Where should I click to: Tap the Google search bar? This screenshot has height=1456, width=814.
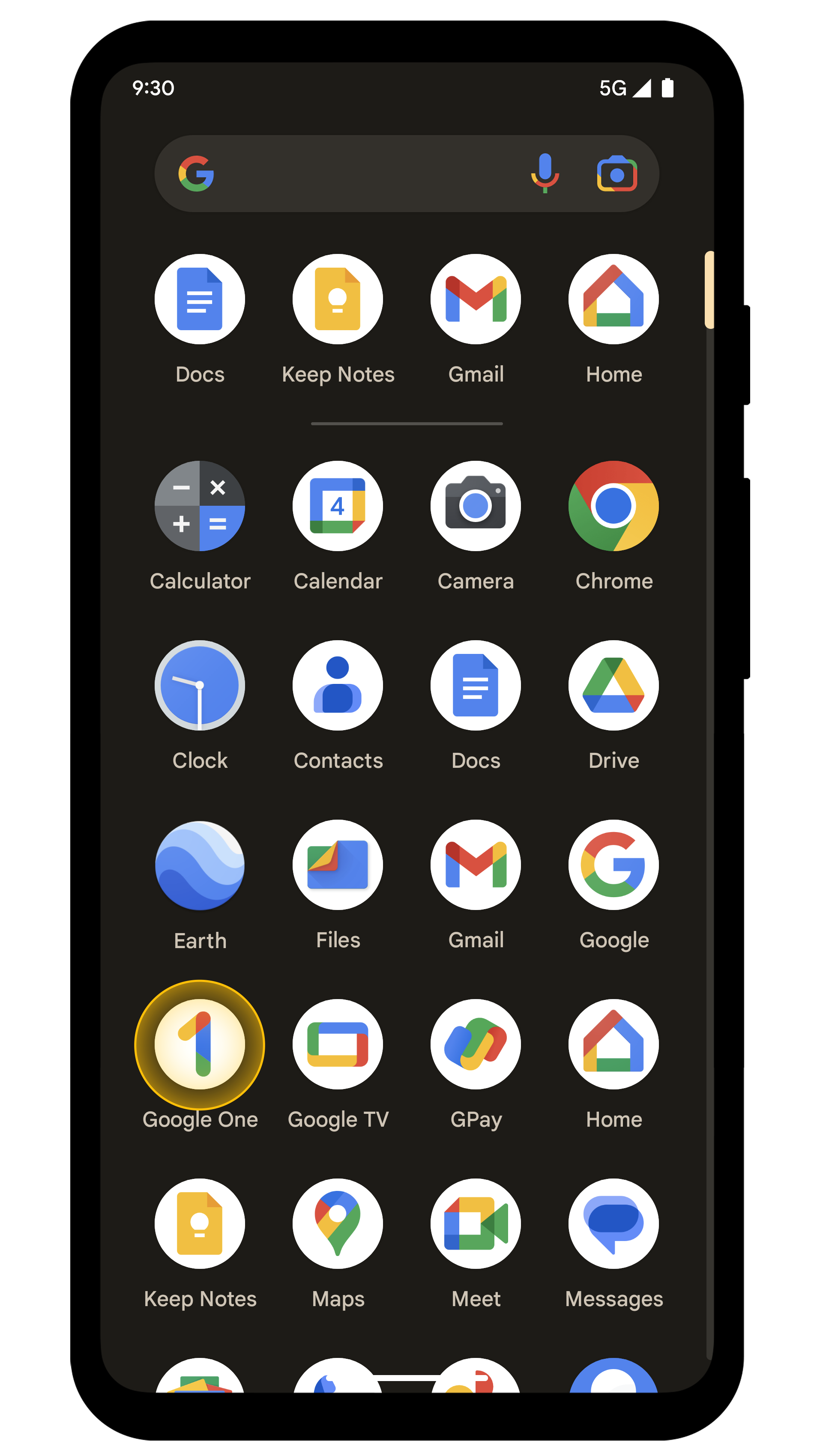point(362,173)
